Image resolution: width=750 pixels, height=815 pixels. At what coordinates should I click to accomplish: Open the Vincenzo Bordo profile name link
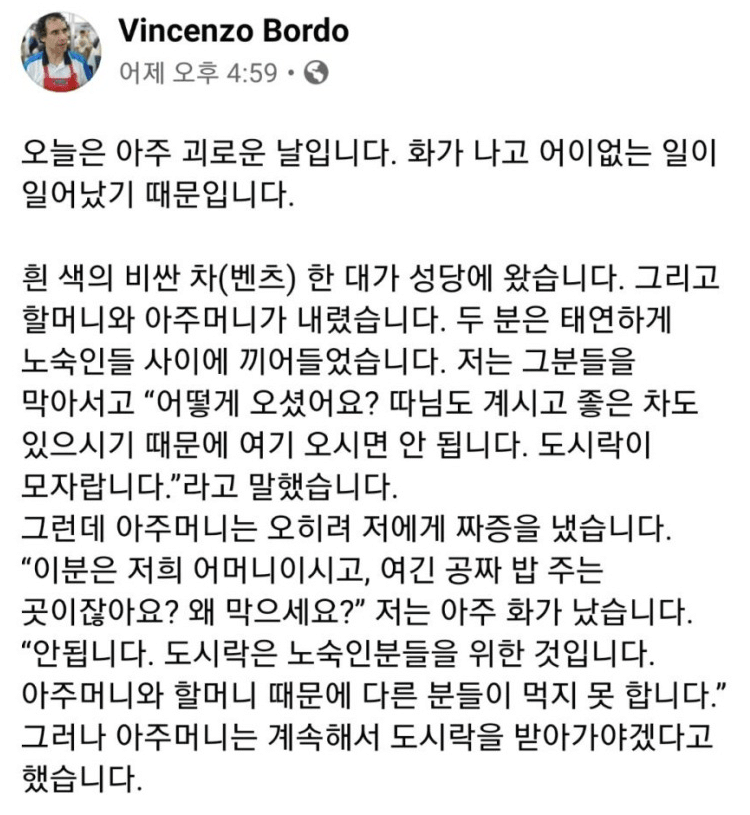[233, 32]
